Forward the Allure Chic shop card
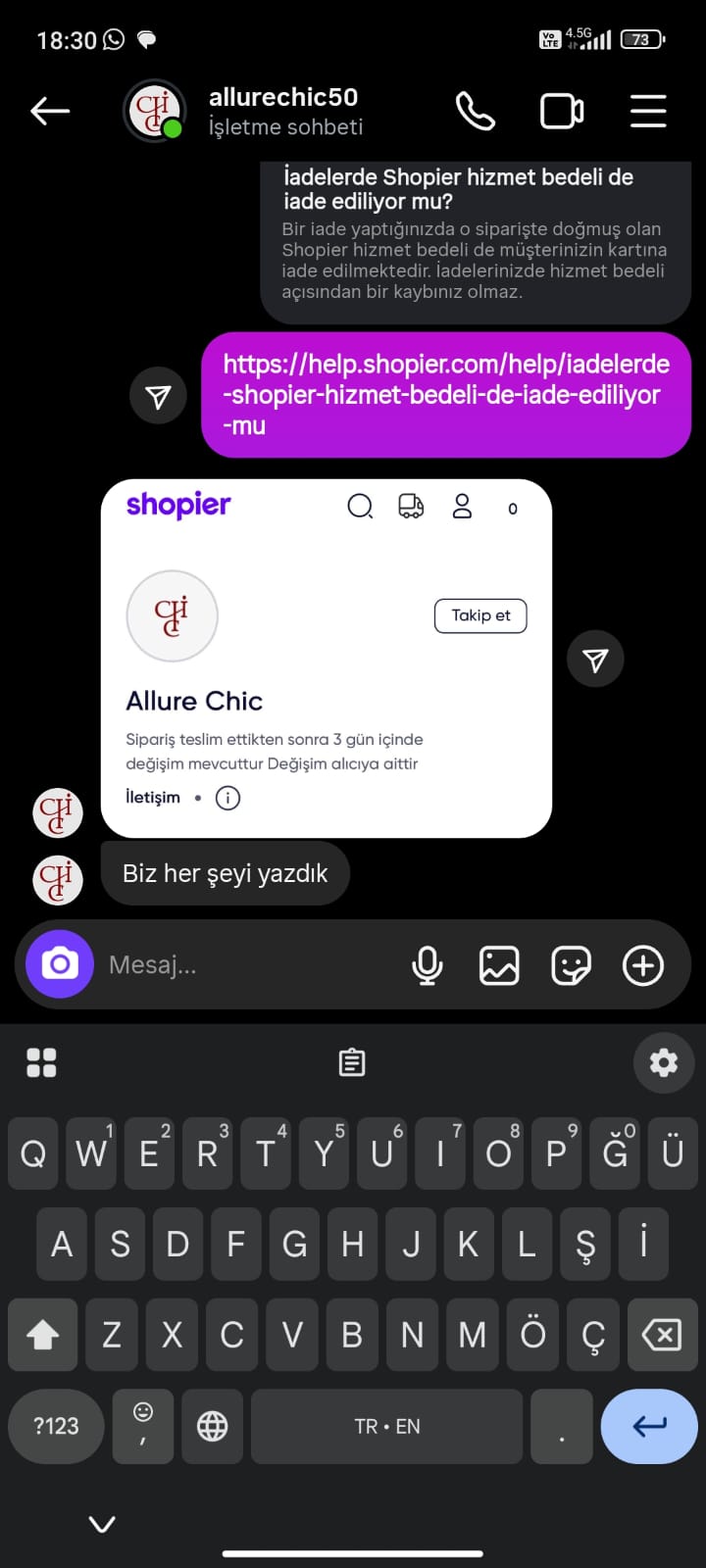The width and height of the screenshot is (706, 1568). coord(595,660)
